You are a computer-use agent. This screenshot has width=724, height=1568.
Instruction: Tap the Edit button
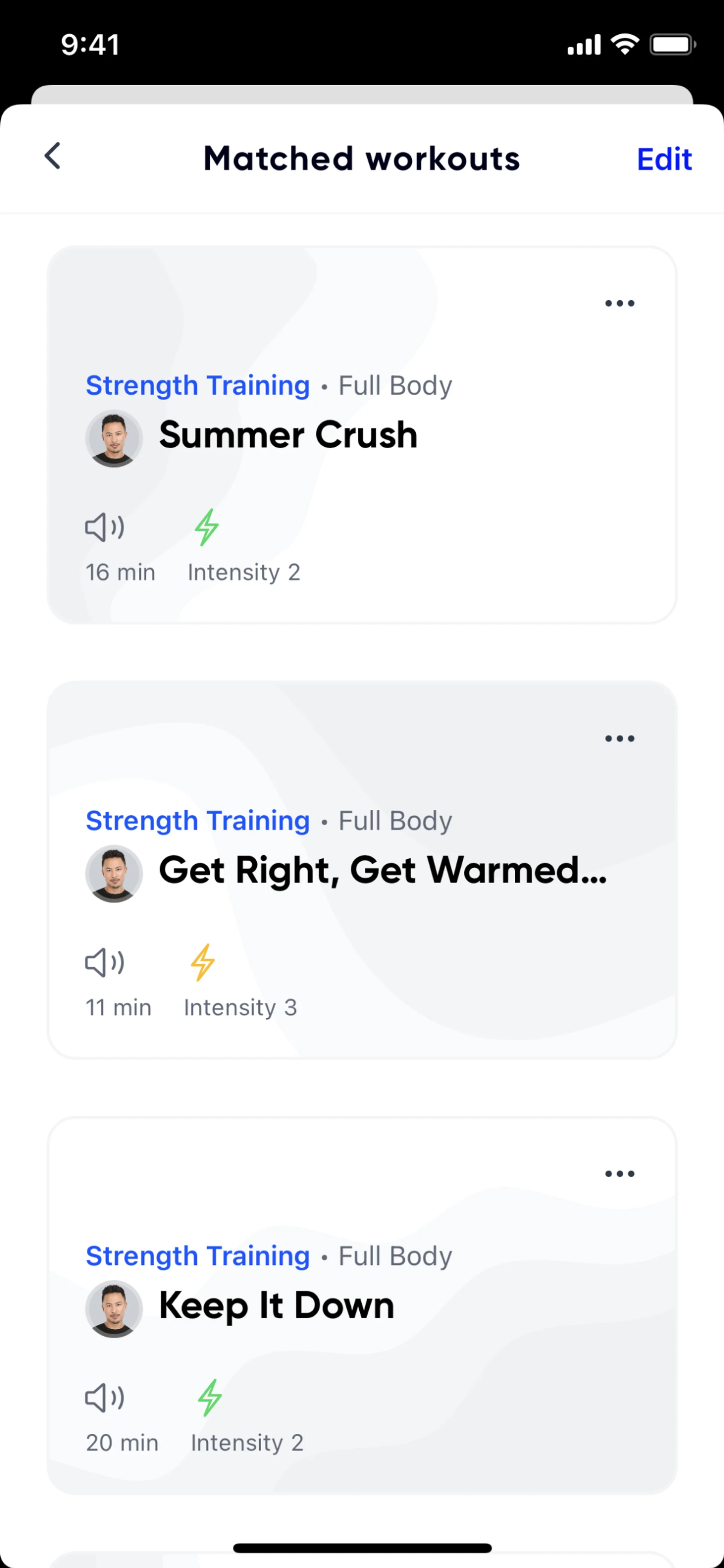[x=664, y=160]
